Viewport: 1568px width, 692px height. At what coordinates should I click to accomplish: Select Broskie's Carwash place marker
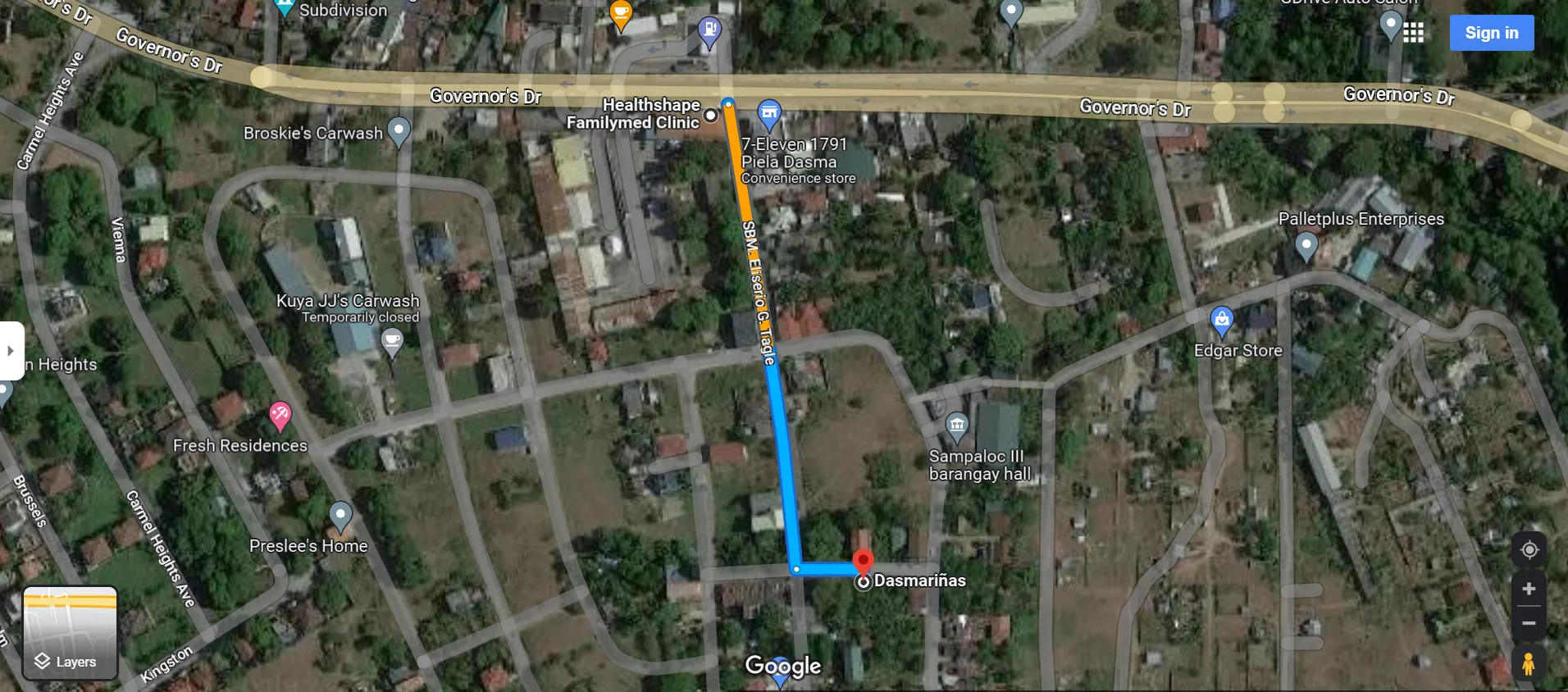tap(399, 130)
